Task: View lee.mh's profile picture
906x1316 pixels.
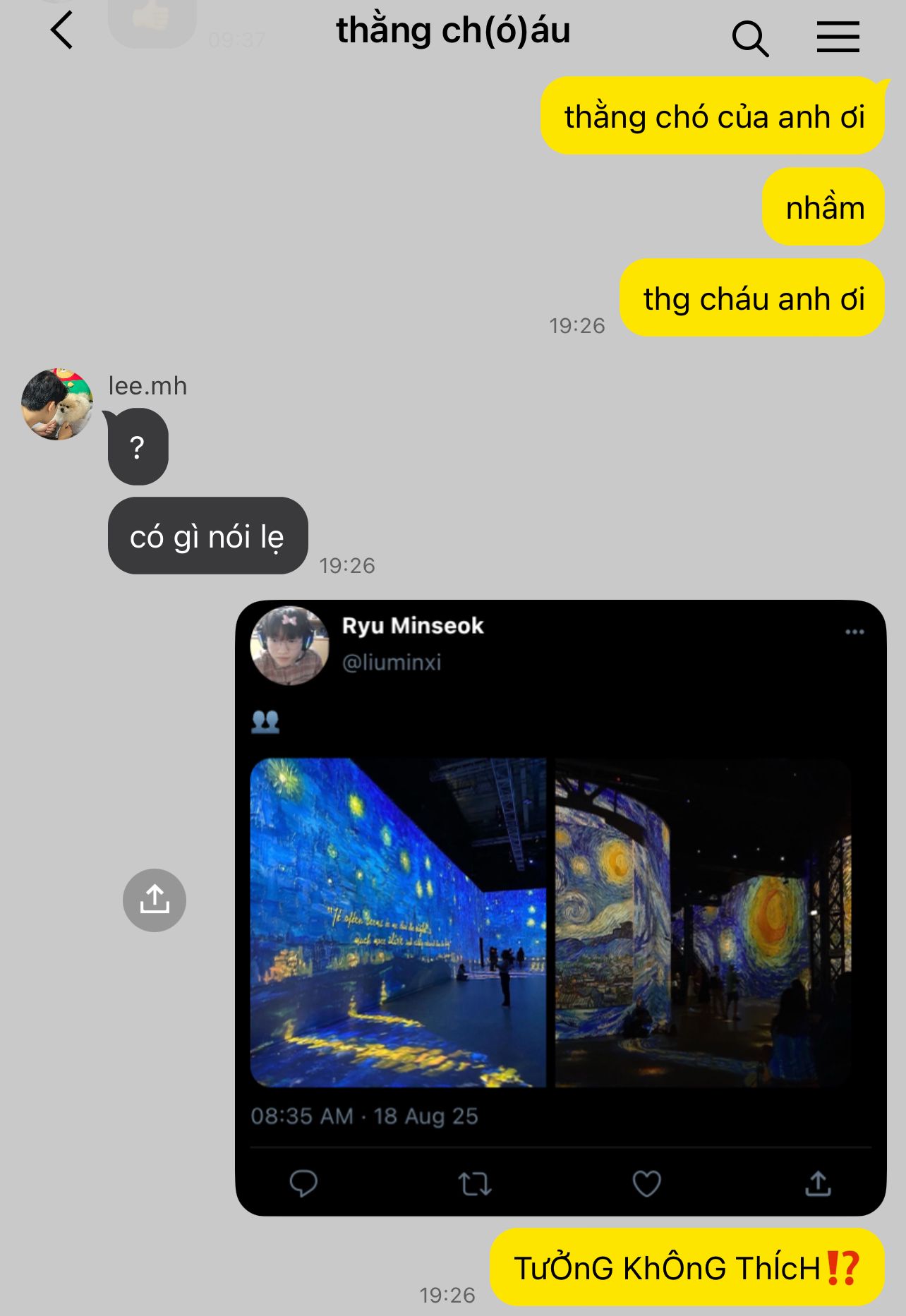Action: (x=57, y=404)
